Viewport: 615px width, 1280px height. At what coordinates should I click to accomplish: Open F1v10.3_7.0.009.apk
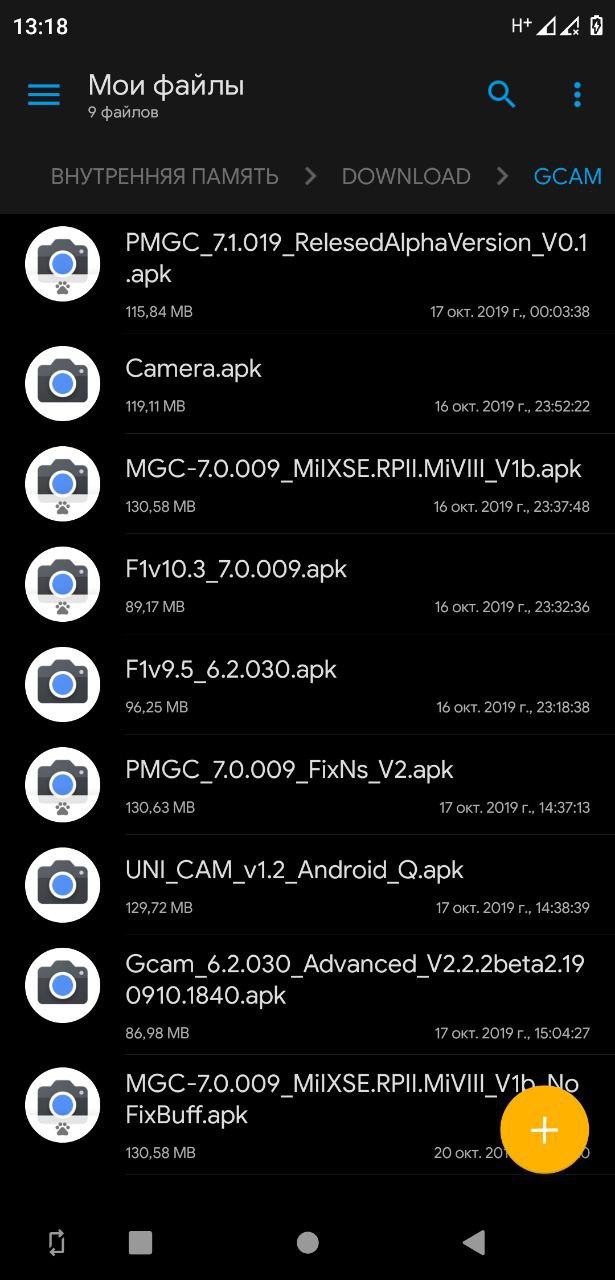pos(307,584)
